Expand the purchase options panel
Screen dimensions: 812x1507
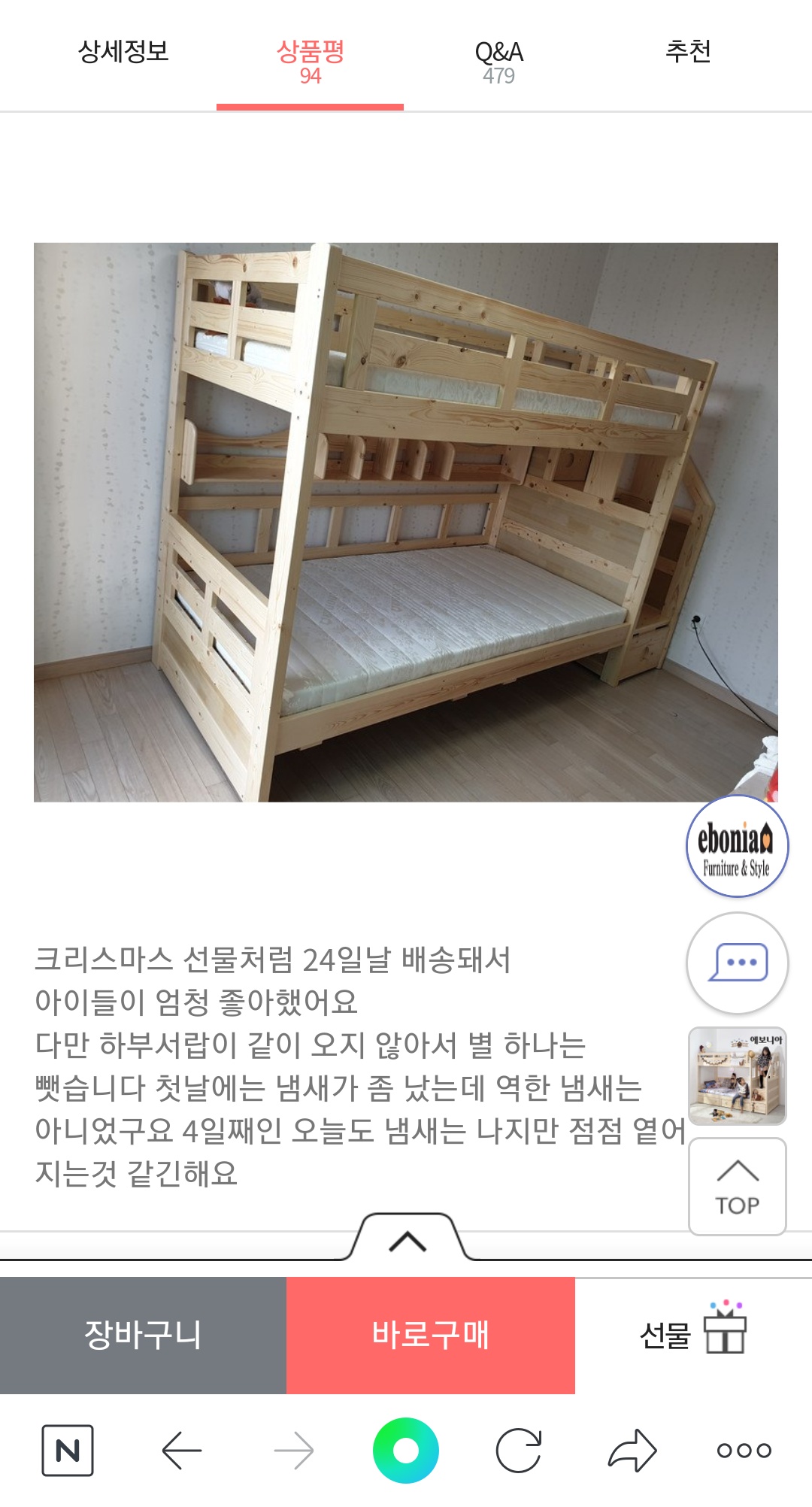point(408,1239)
